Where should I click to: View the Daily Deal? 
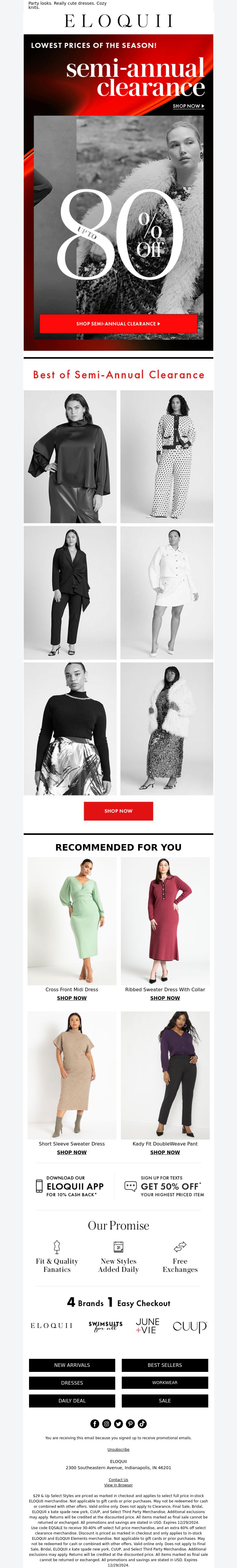pos(72,1400)
